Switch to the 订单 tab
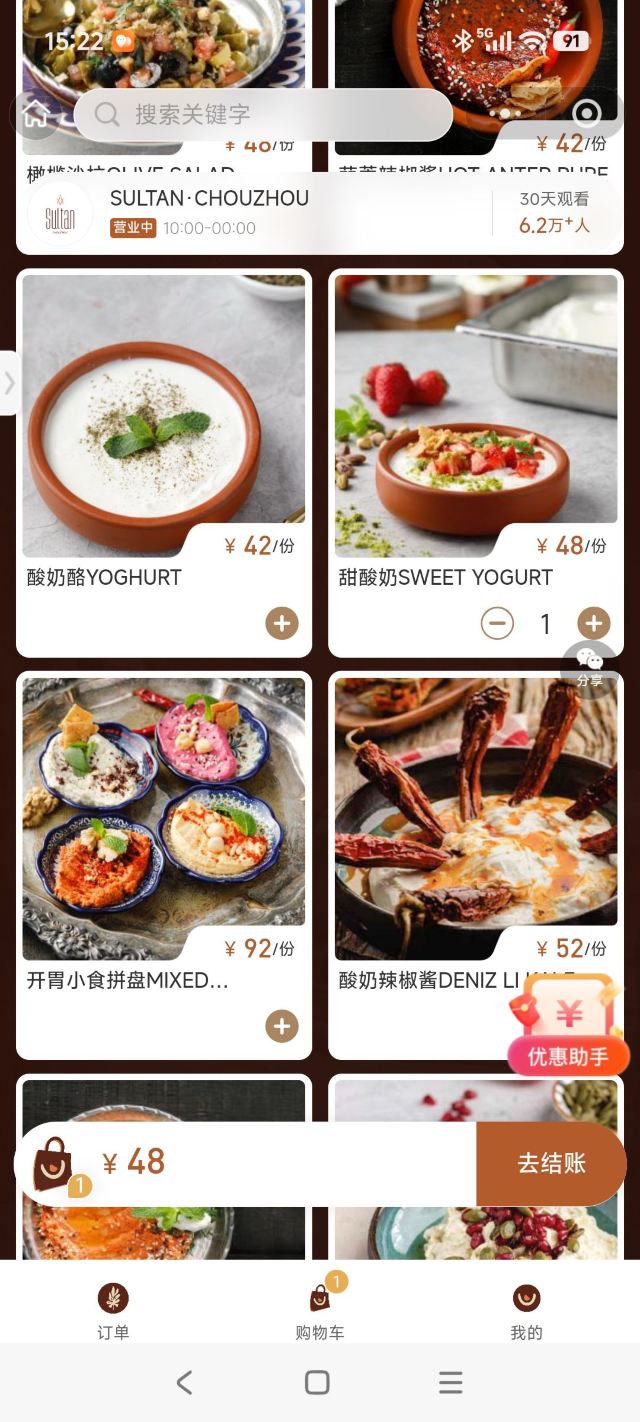Viewport: 640px width, 1422px height. point(113,1310)
